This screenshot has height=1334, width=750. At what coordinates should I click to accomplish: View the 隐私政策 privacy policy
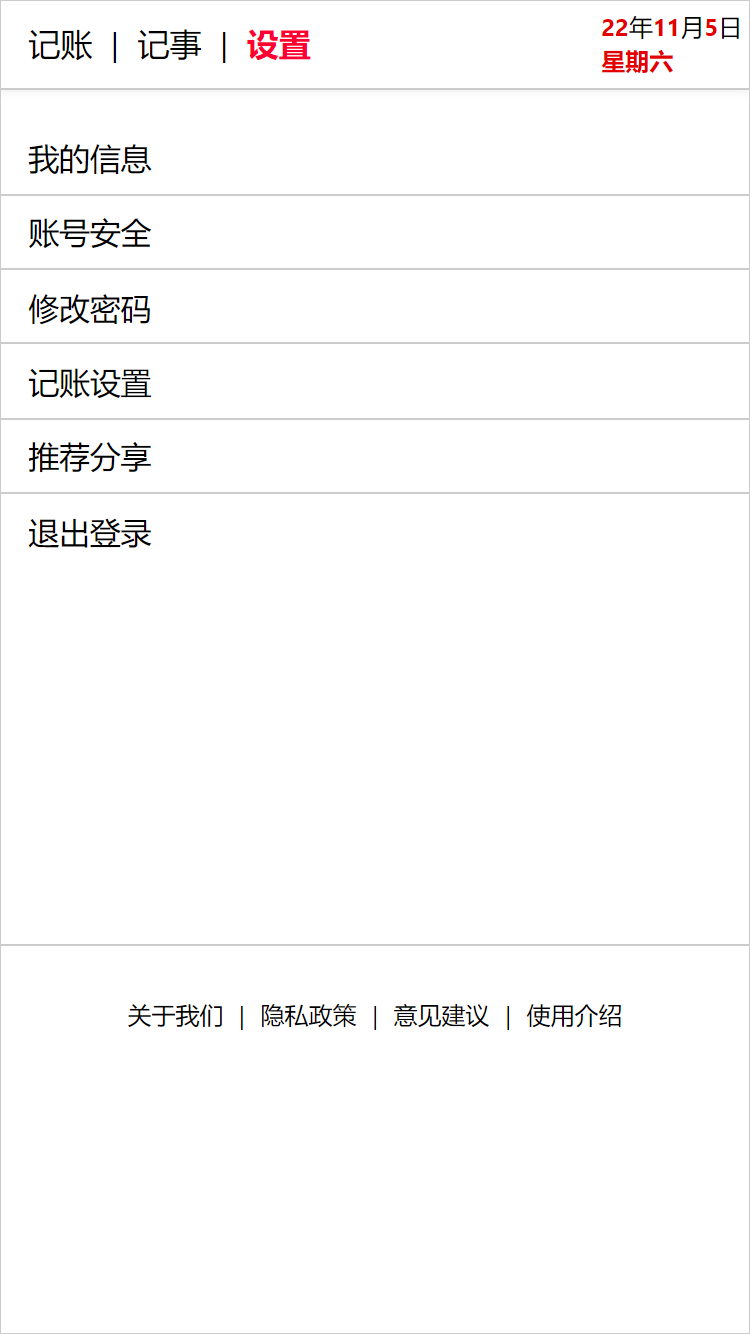(x=309, y=1016)
